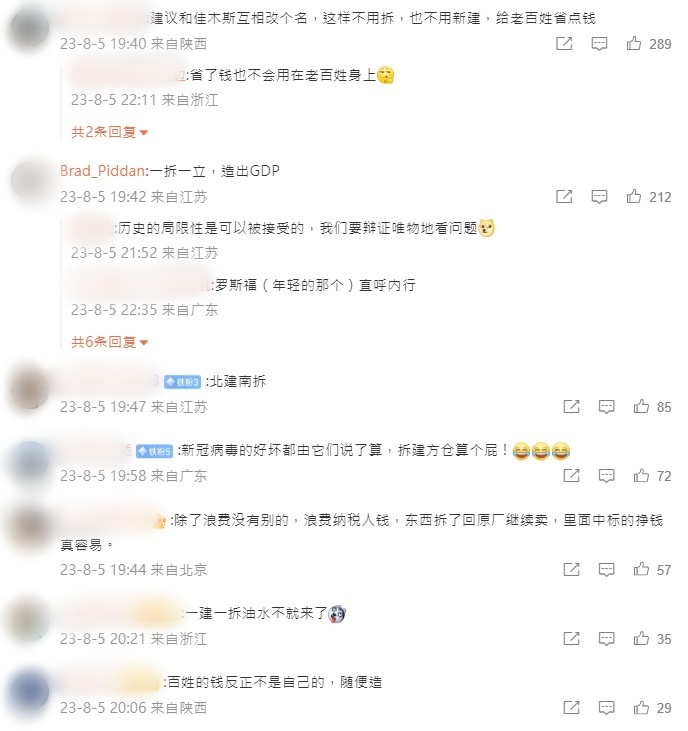Reply to the 除了浪费没有别的 comment
Viewport: 688px width, 731px height.
[x=607, y=570]
